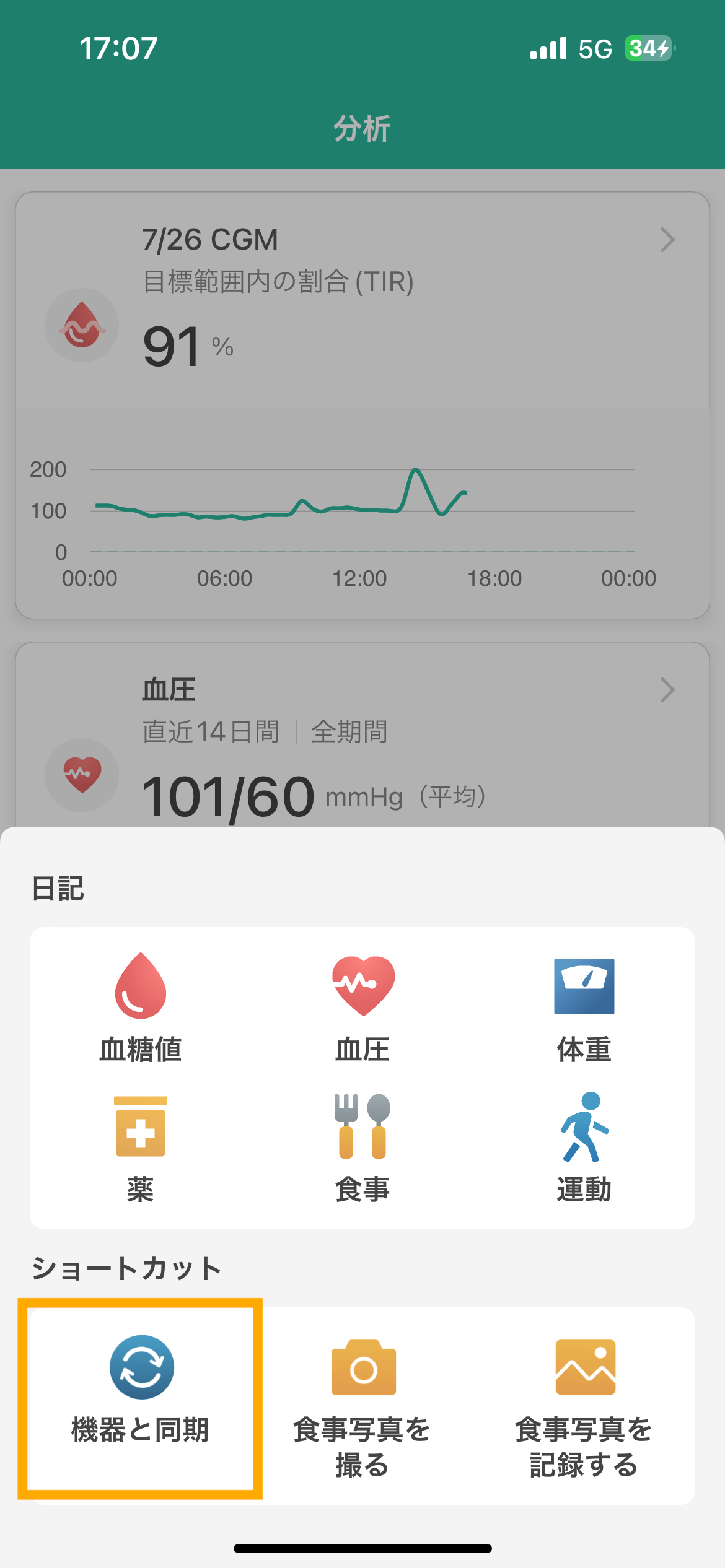Record 血圧 from the diary grid
The width and height of the screenshot is (725, 1568).
362,1008
